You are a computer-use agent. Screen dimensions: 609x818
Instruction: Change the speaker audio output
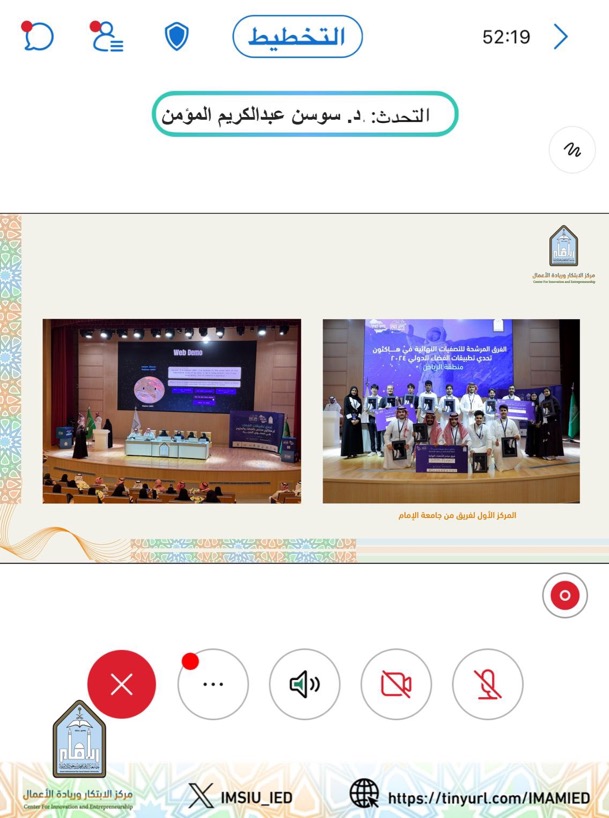click(305, 684)
